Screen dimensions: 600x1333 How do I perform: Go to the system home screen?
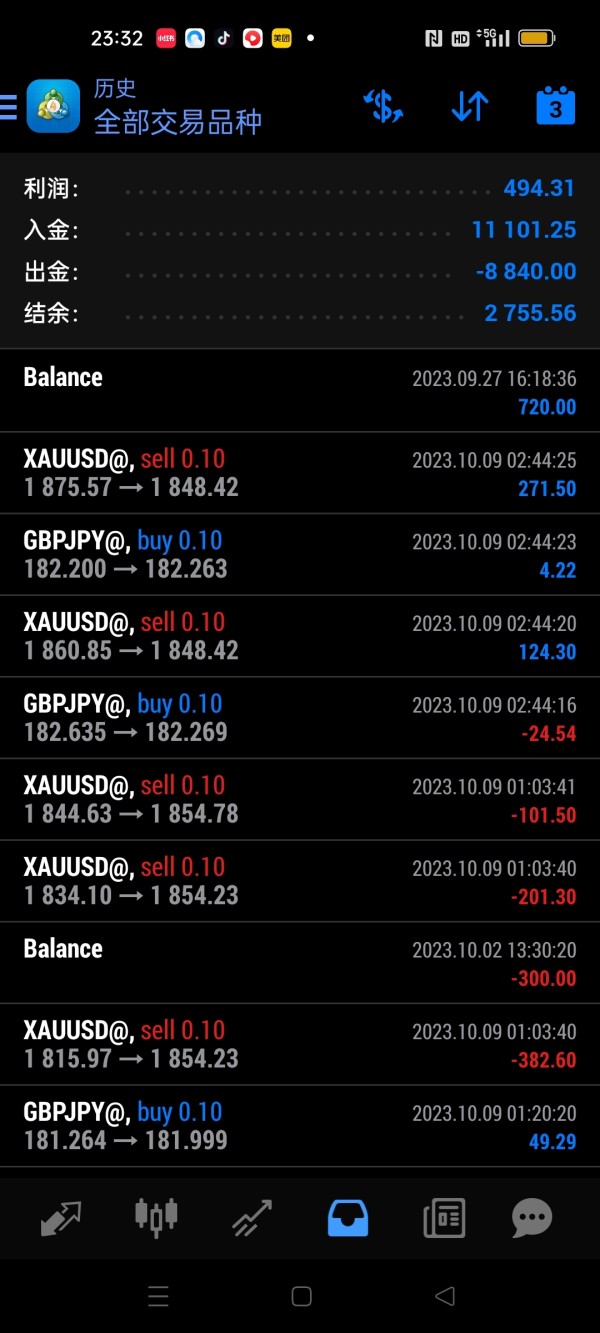[301, 1296]
